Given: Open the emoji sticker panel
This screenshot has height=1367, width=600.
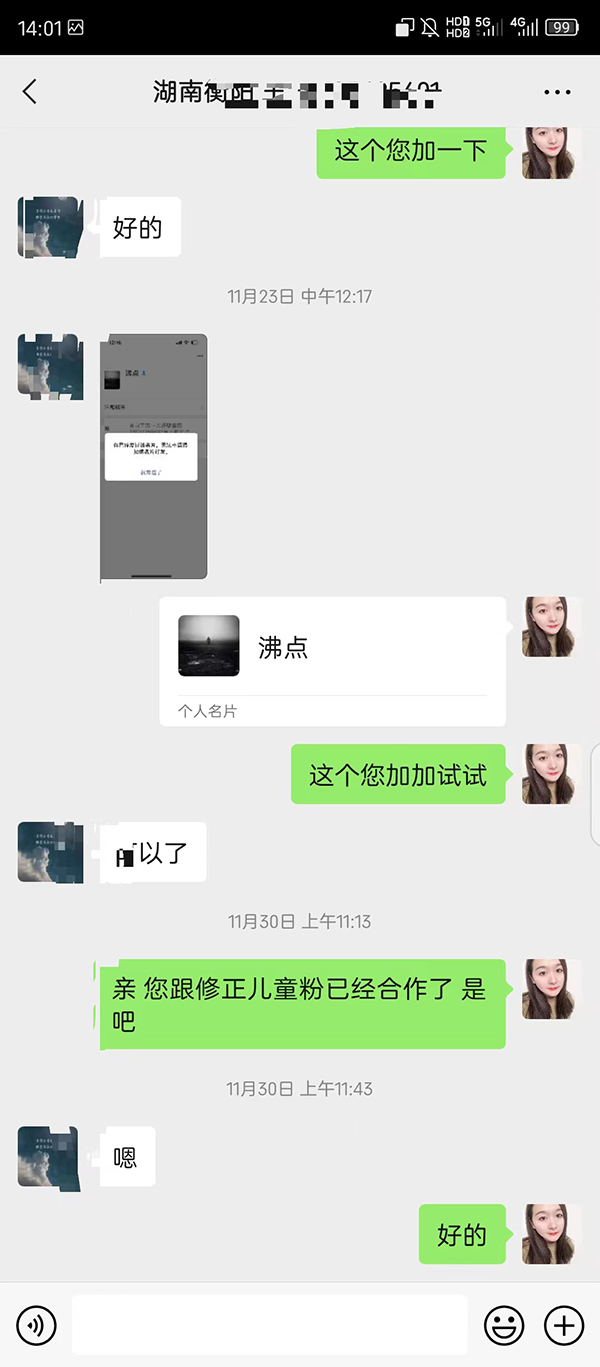Looking at the screenshot, I should pyautogui.click(x=504, y=1326).
